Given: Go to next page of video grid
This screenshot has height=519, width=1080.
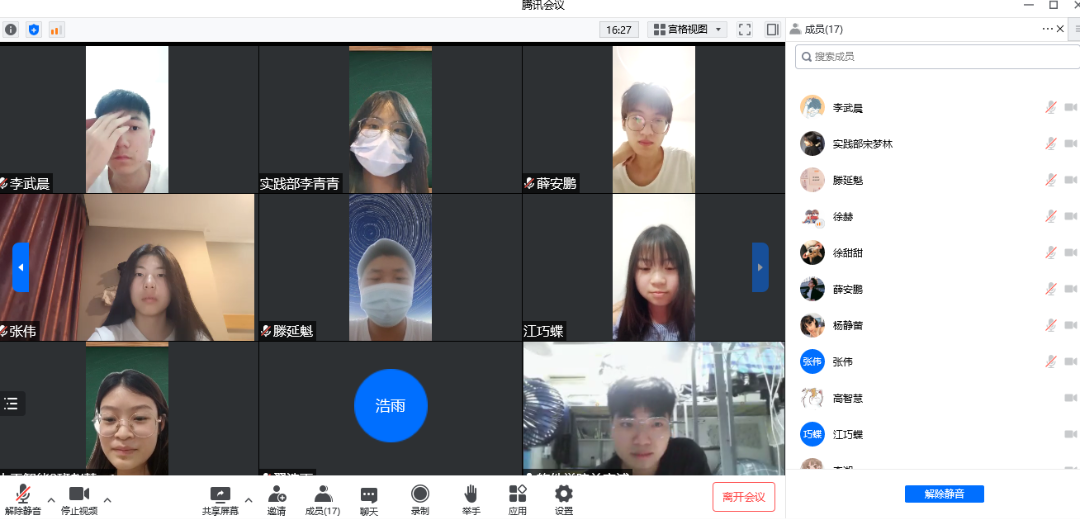Looking at the screenshot, I should pos(760,267).
